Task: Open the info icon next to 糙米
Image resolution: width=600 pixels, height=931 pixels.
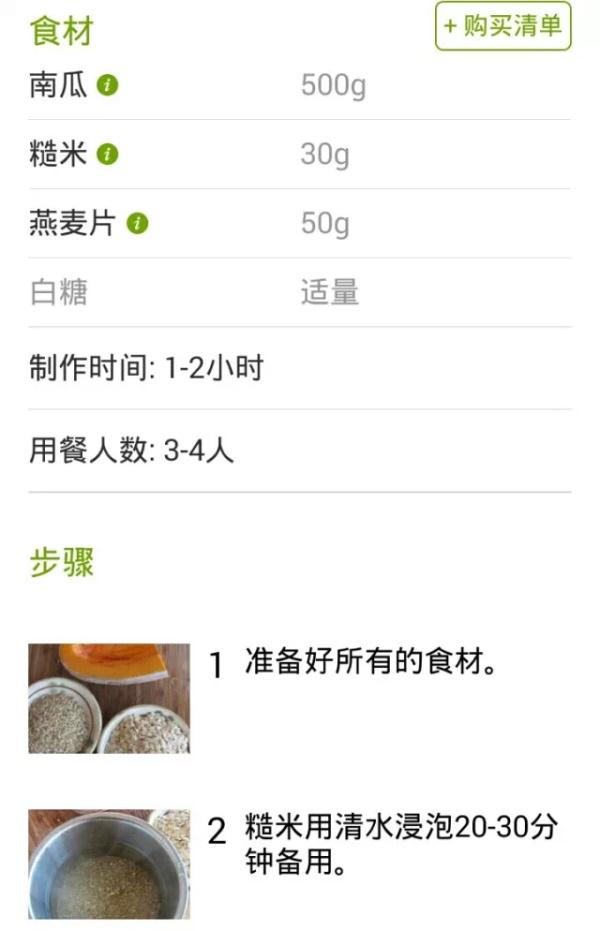Action: coord(108,155)
